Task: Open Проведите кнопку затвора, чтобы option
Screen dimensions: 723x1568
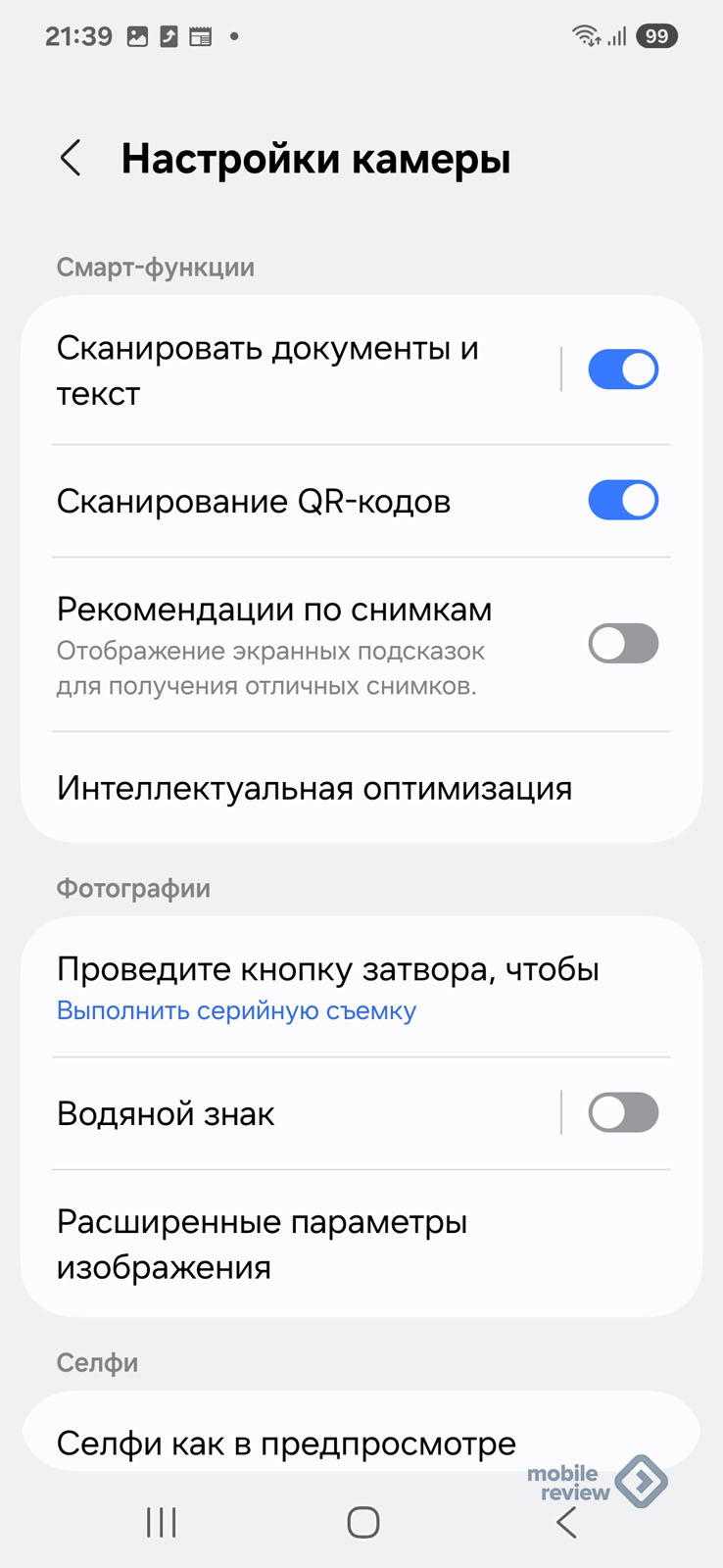Action: [361, 987]
